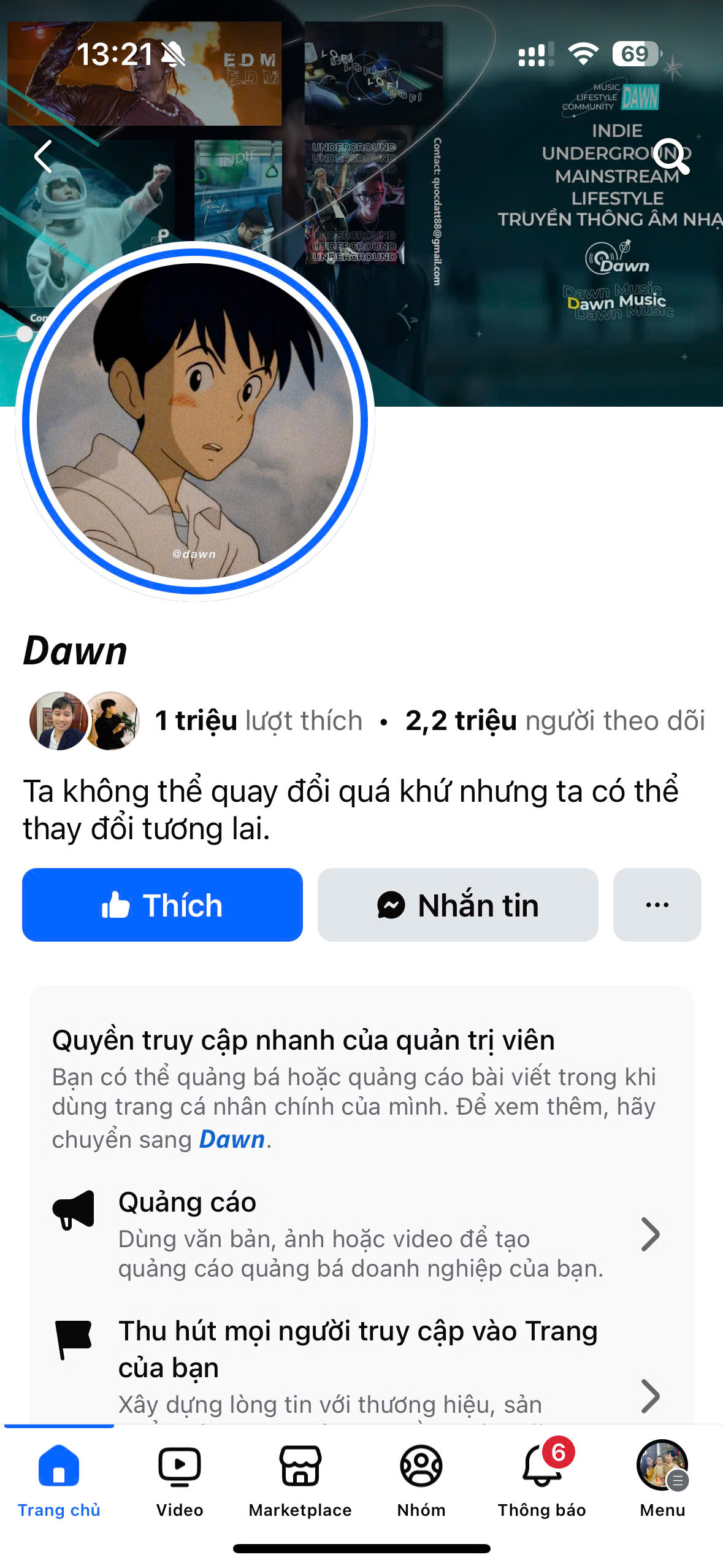View the likes count 1 triệu lượt thích
The height and width of the screenshot is (1568, 723).
(258, 721)
